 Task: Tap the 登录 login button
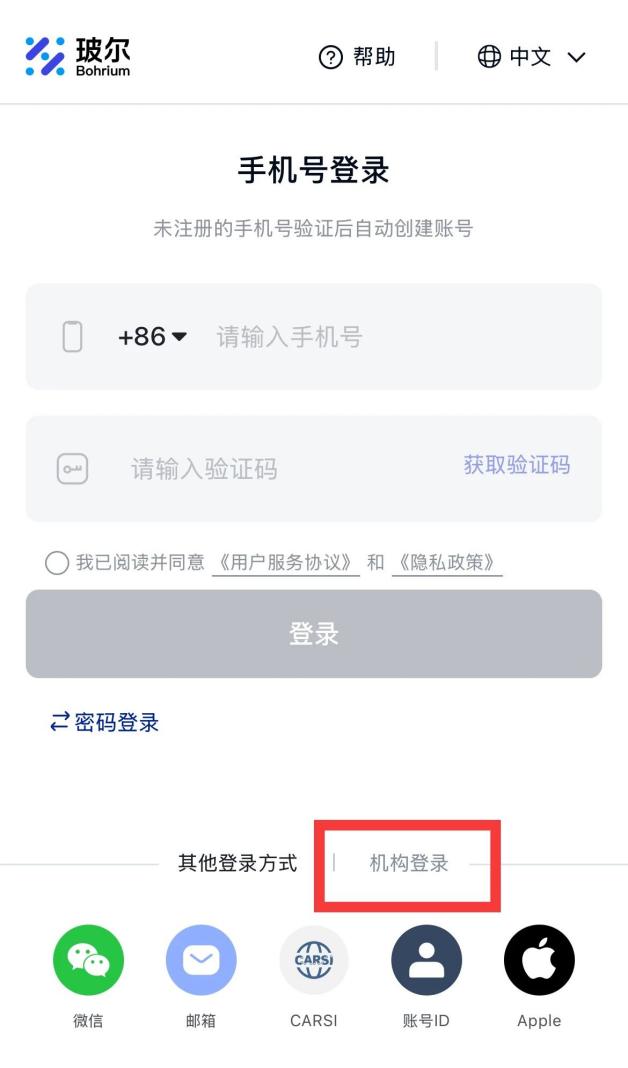point(313,633)
